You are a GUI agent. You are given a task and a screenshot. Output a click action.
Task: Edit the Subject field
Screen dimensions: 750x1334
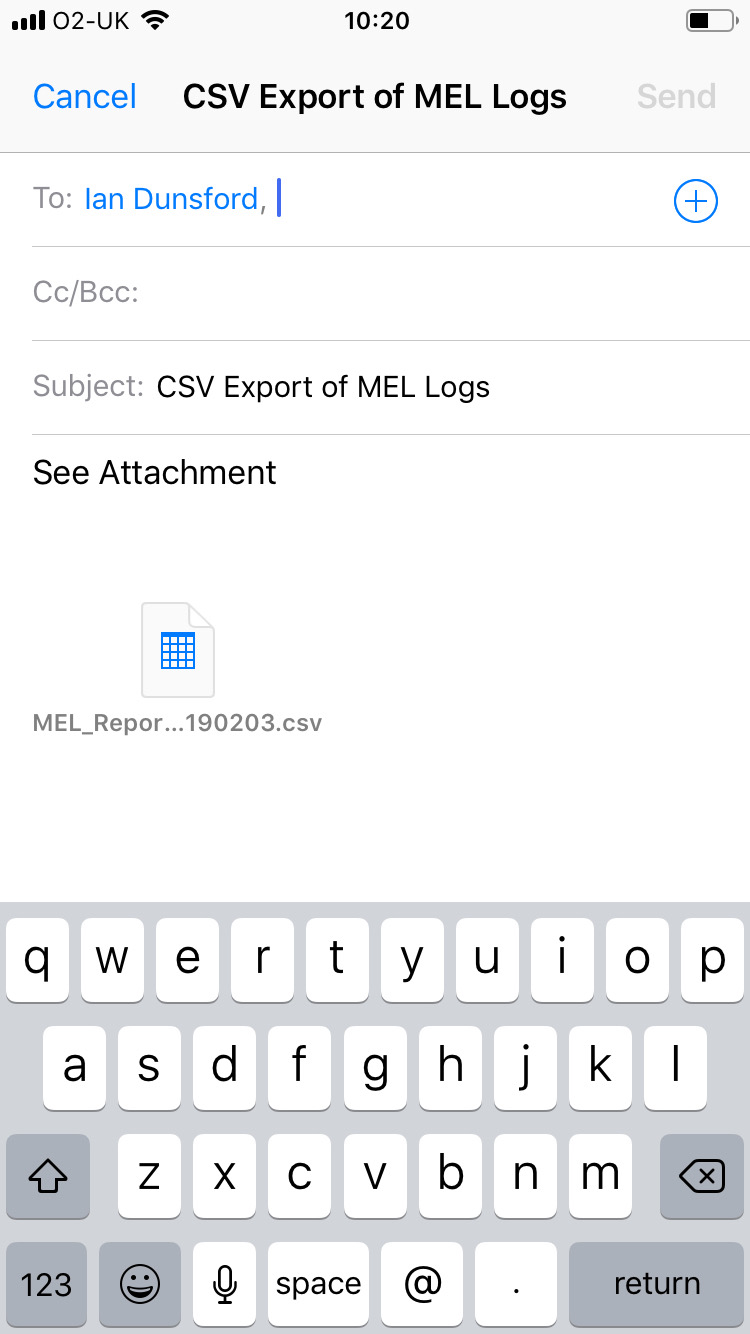tap(391, 387)
